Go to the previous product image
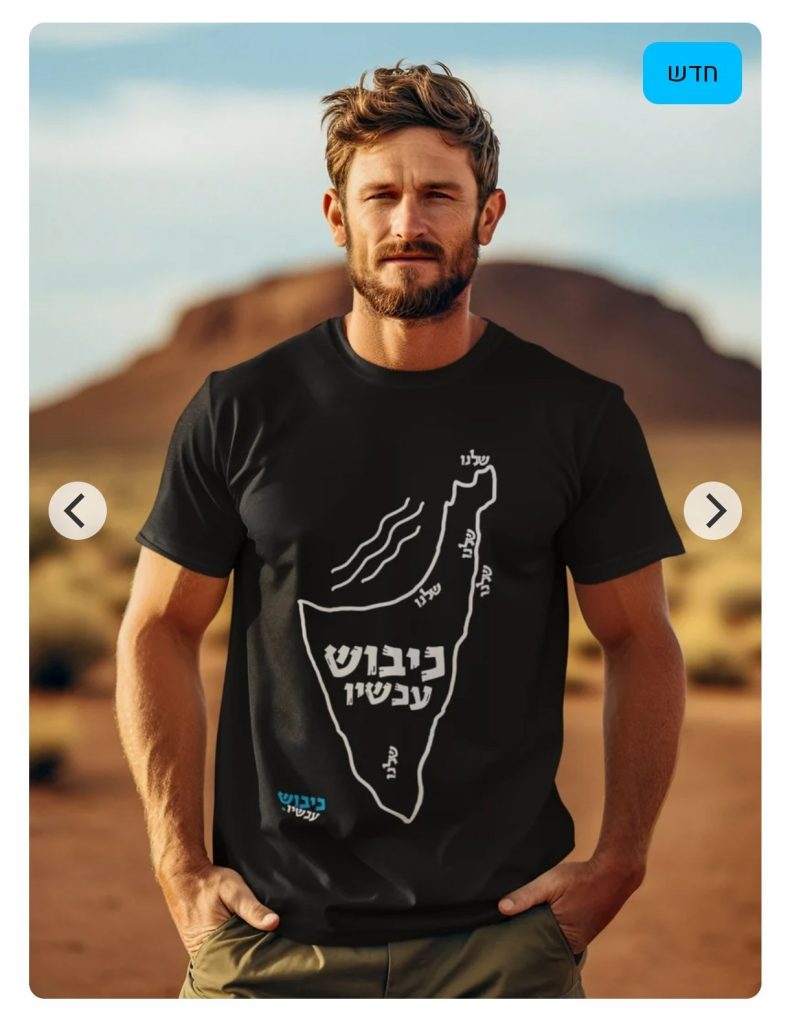 pos(77,510)
